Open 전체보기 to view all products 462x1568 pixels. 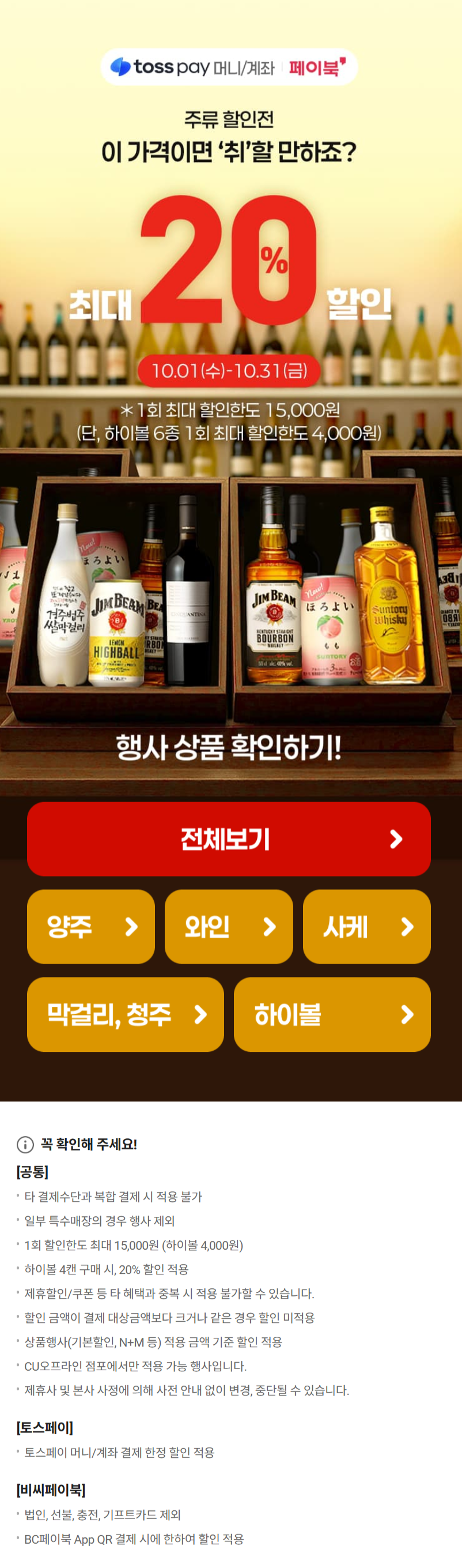coord(229,838)
